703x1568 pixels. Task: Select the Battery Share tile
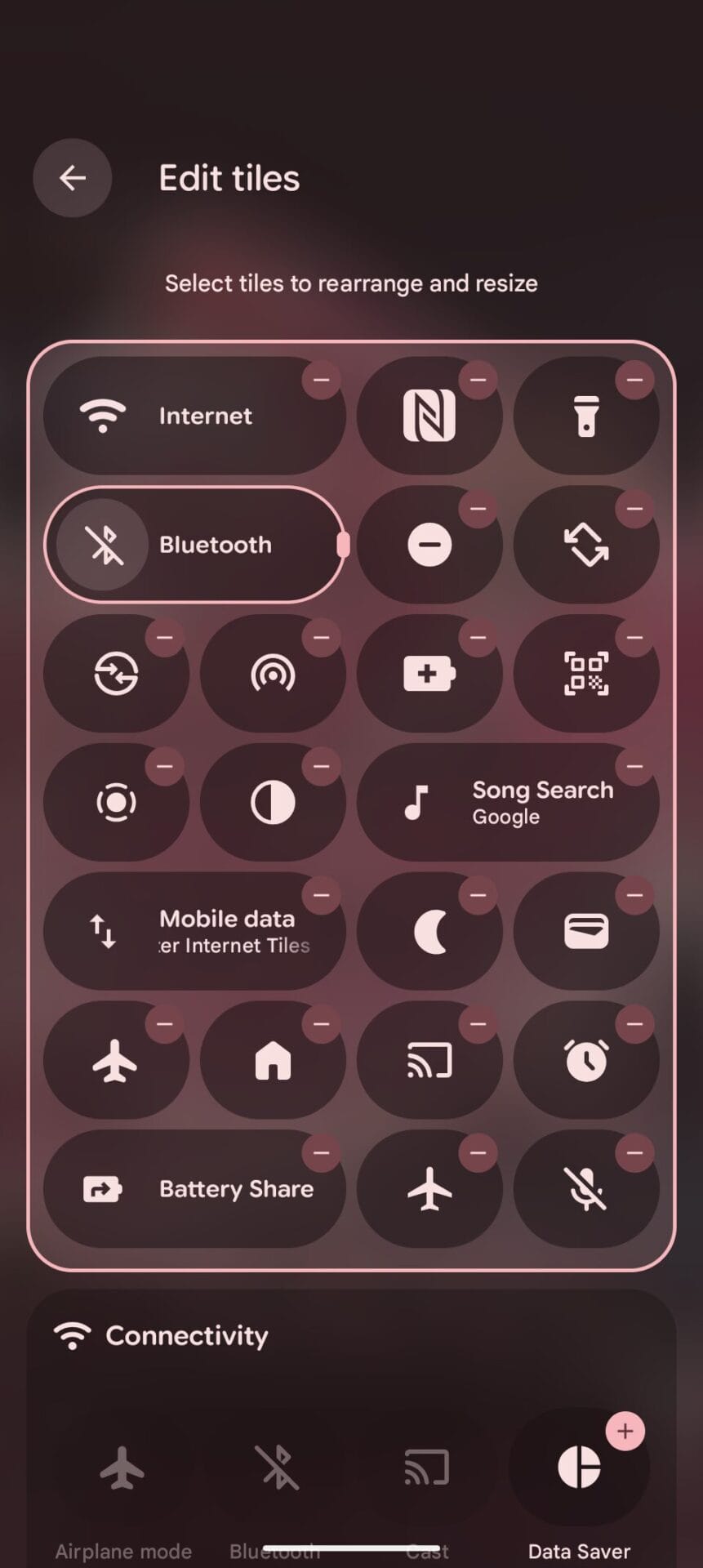coord(194,1190)
